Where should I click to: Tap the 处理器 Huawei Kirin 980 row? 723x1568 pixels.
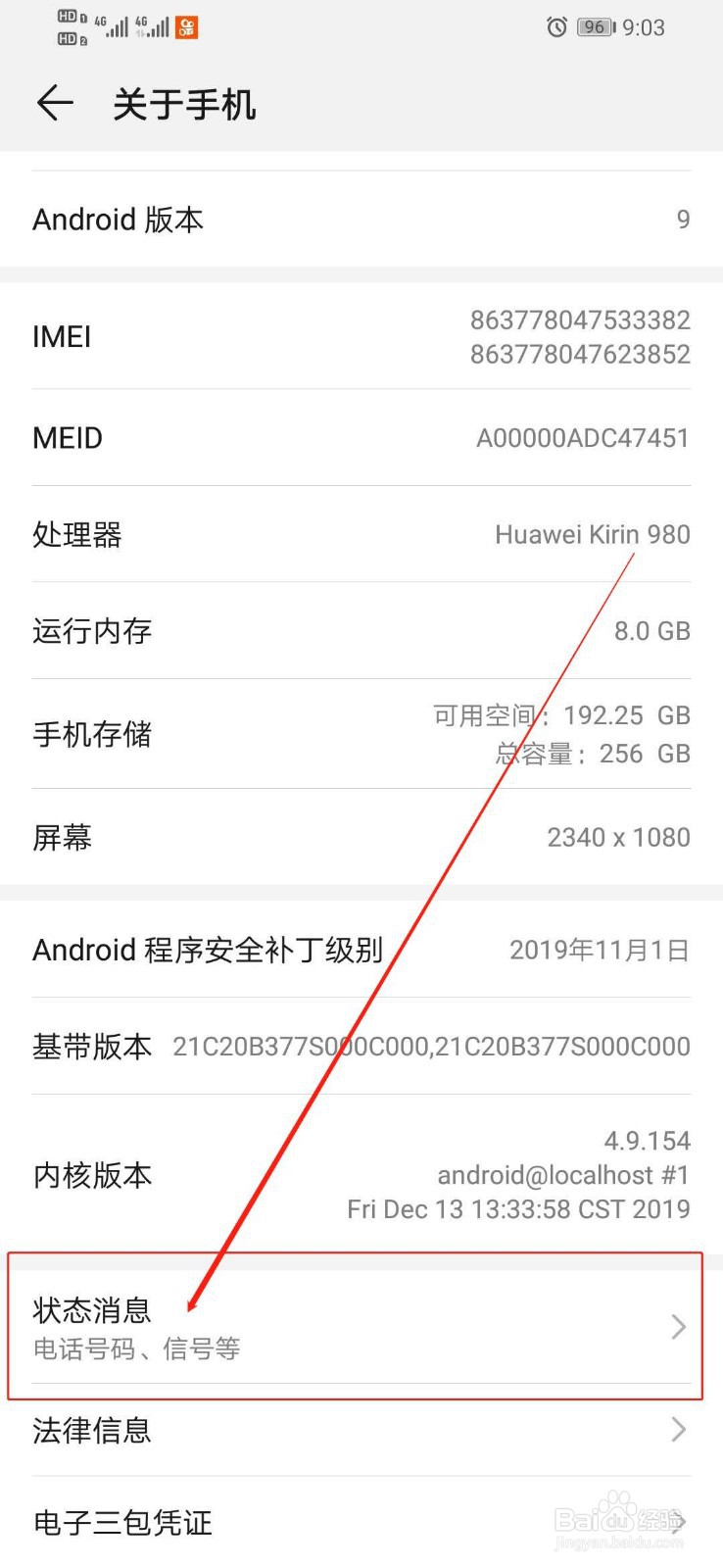361,534
